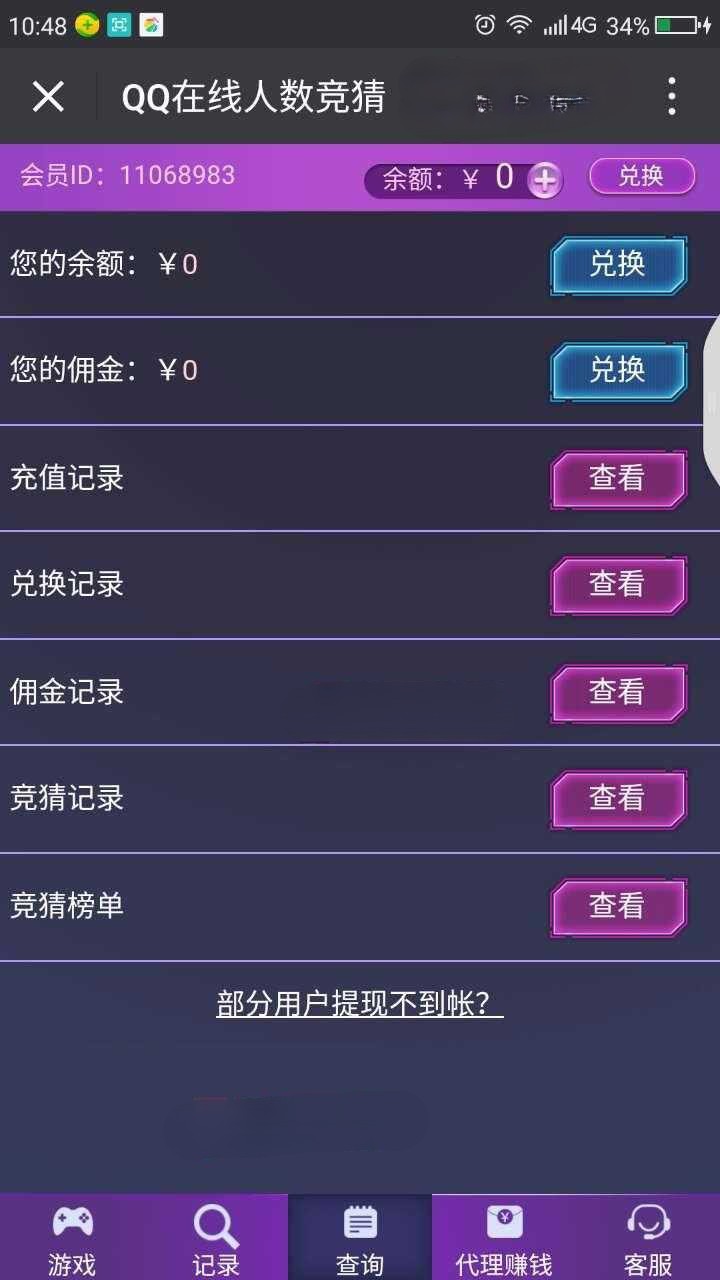View 充值记录
The width and height of the screenshot is (720, 1280).
(x=618, y=478)
